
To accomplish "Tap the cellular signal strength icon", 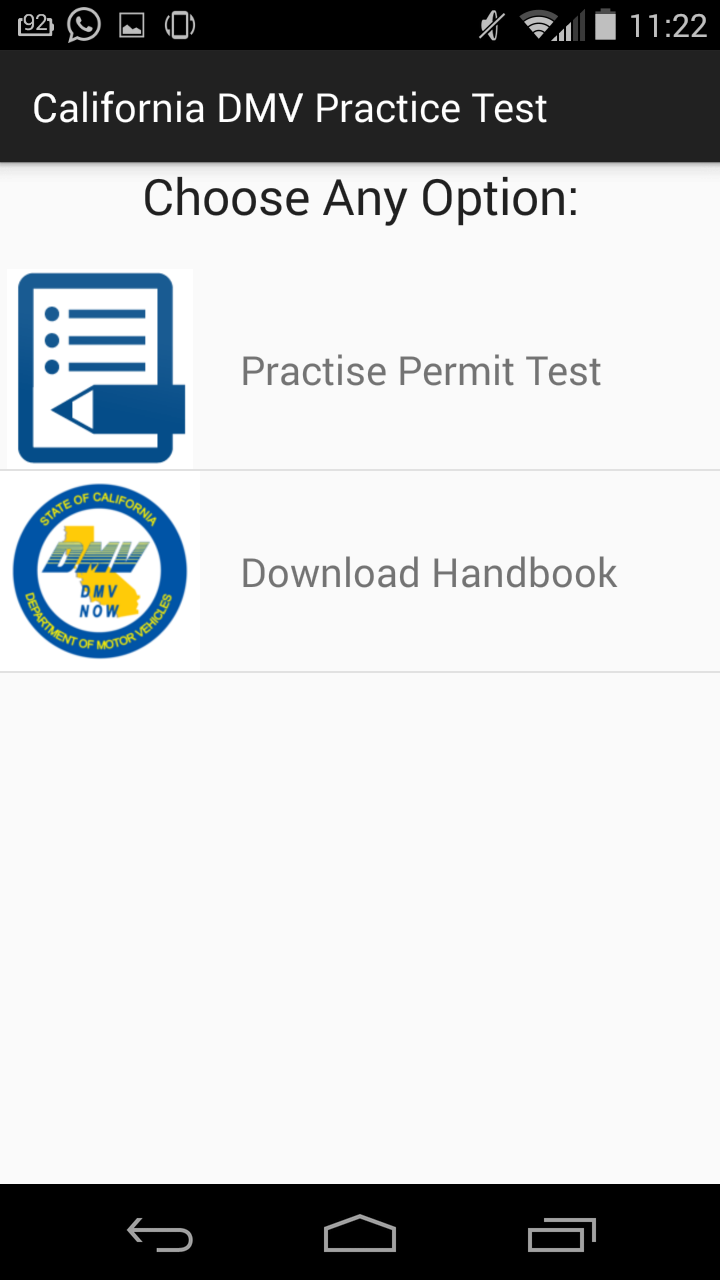I will coord(570,25).
